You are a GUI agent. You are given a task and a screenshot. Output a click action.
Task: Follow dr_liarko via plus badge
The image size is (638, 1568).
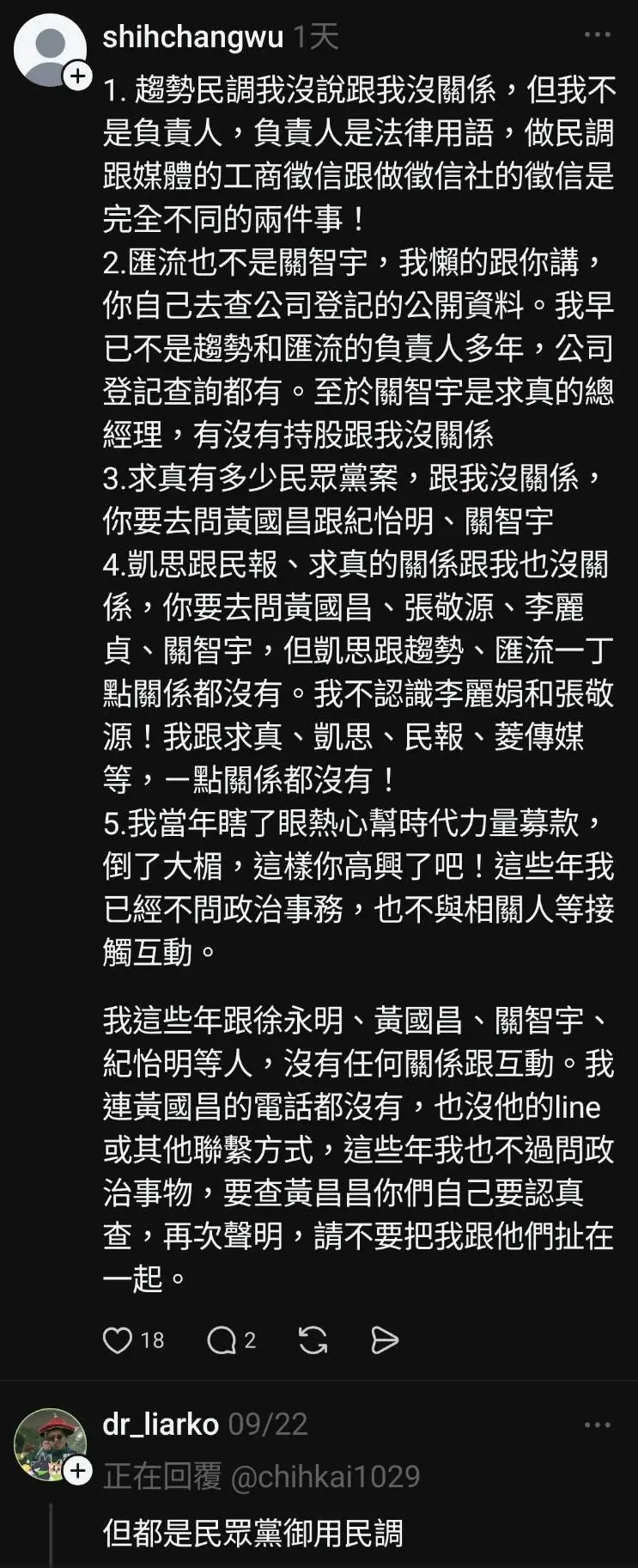pos(78,1471)
